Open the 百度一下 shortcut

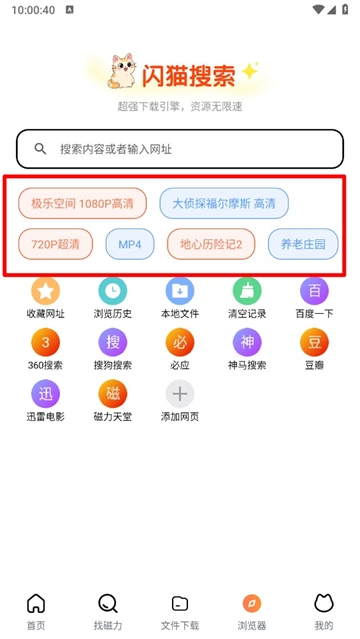coord(314,298)
